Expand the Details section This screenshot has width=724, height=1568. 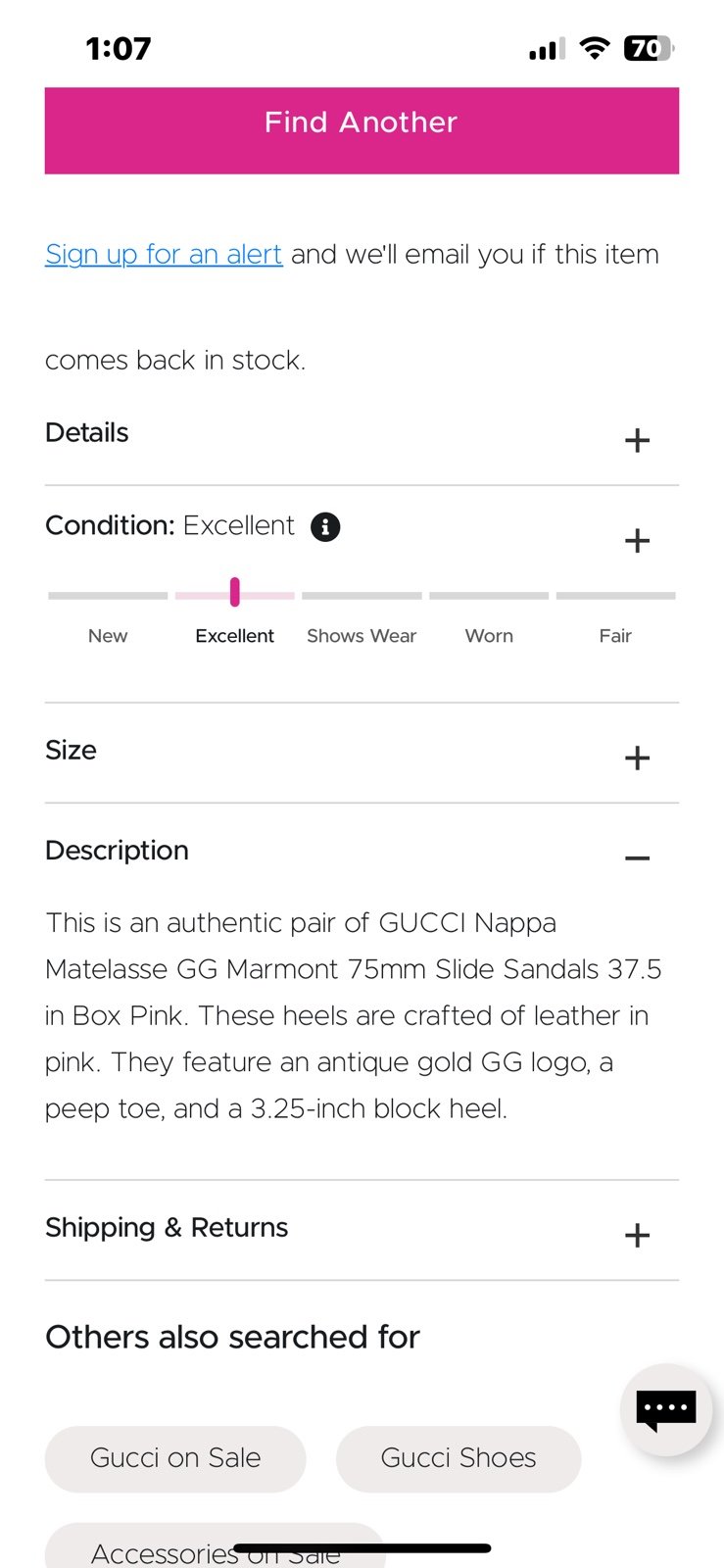coord(362,435)
